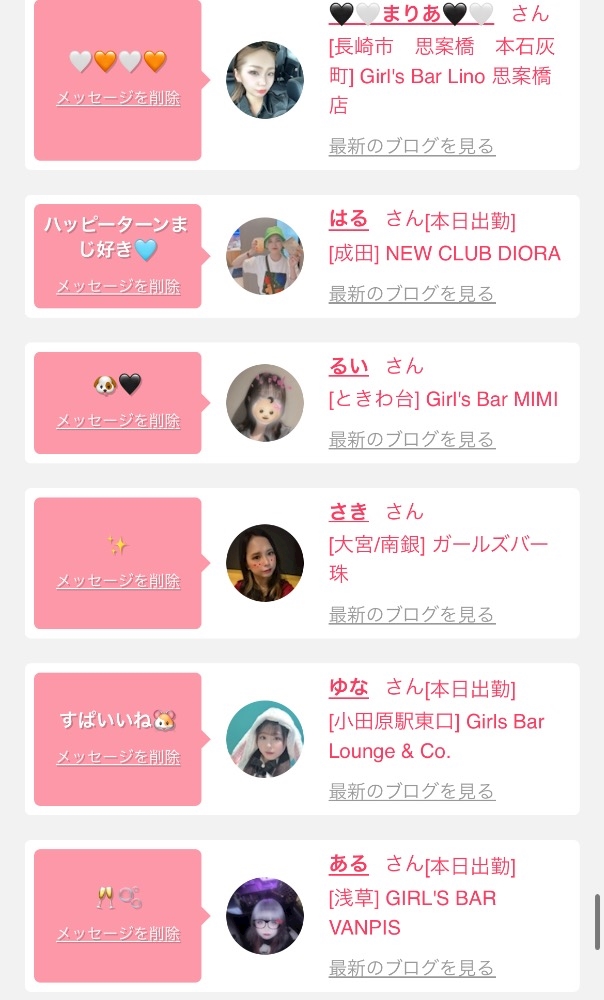View はる's latest blog
The width and height of the screenshot is (604, 1000).
click(x=412, y=293)
